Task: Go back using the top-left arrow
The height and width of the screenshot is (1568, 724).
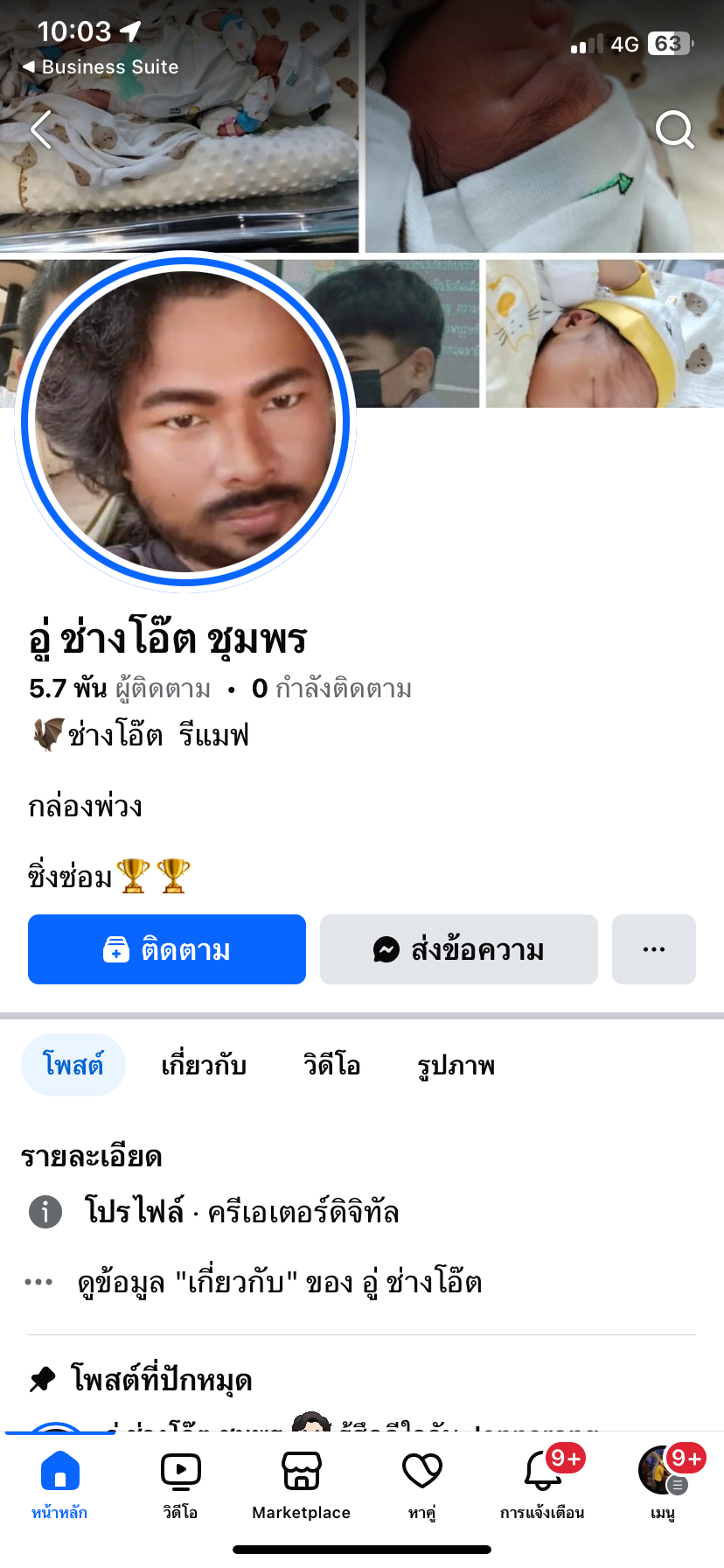Action: tap(41, 131)
